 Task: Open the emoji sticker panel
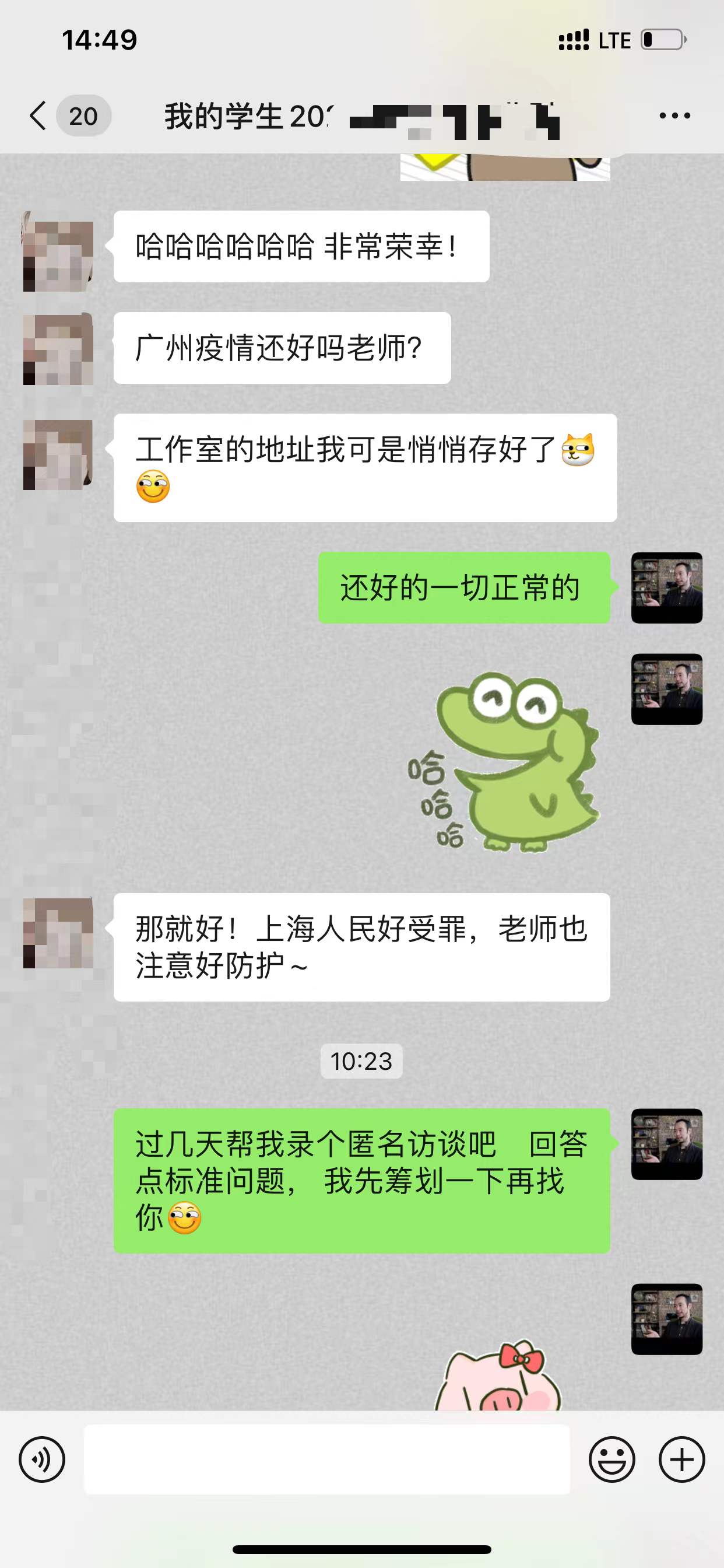(x=611, y=1459)
